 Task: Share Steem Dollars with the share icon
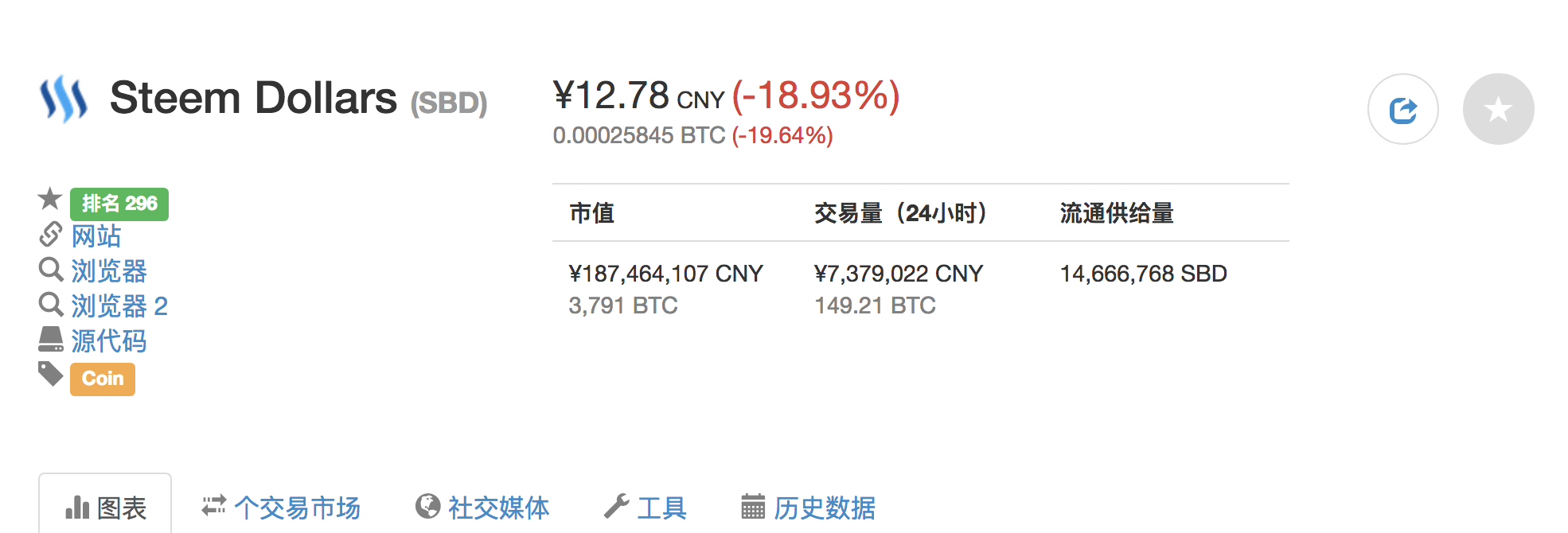(1402, 109)
